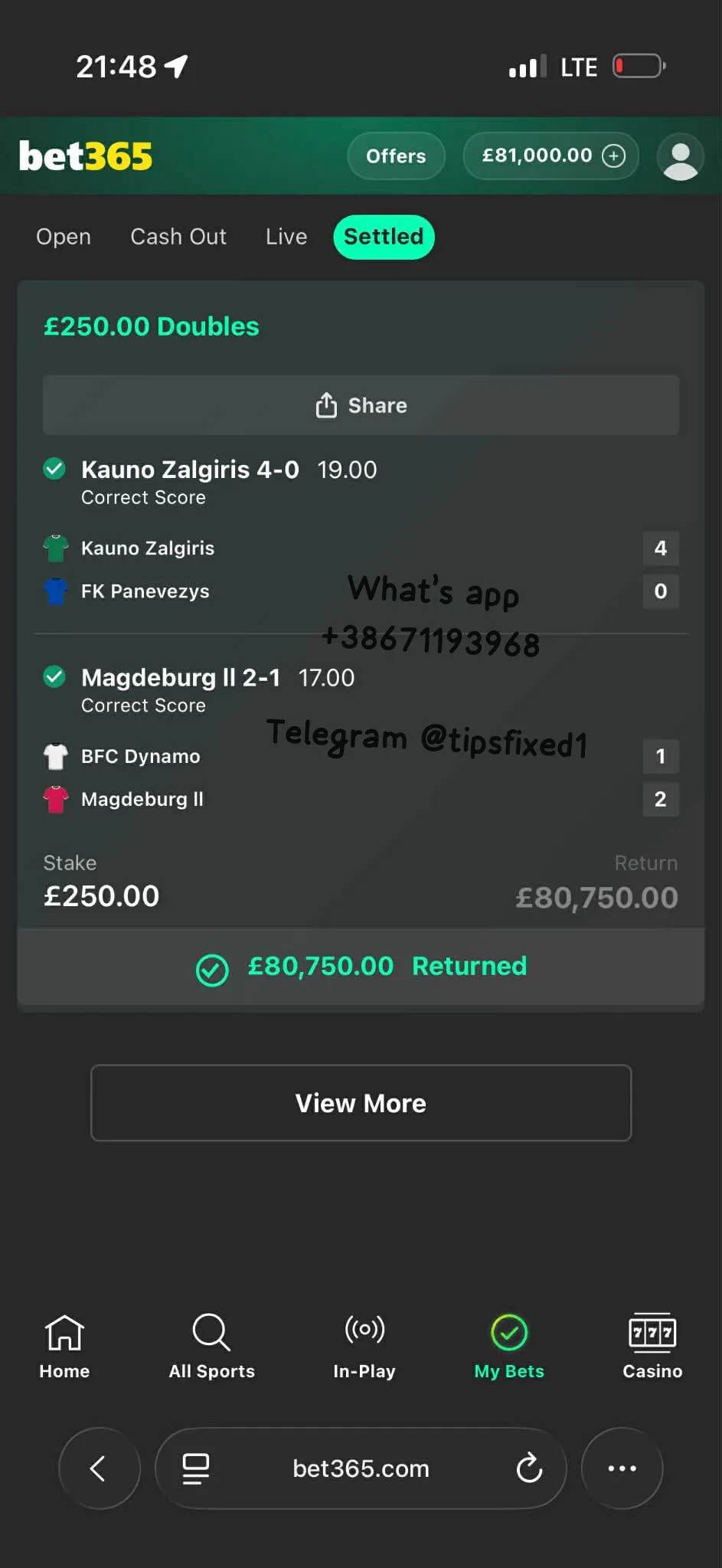The image size is (722, 1568).
Task: Go back in the browser
Action: coord(99,1468)
